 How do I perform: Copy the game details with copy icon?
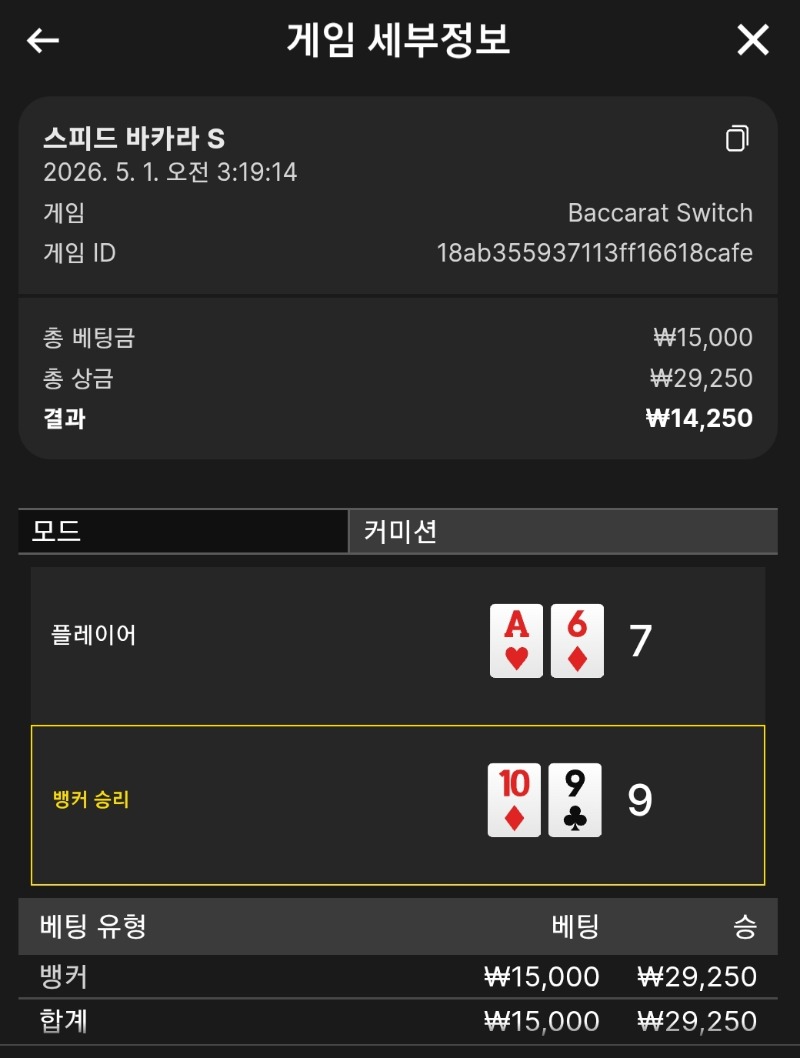pyautogui.click(x=737, y=138)
